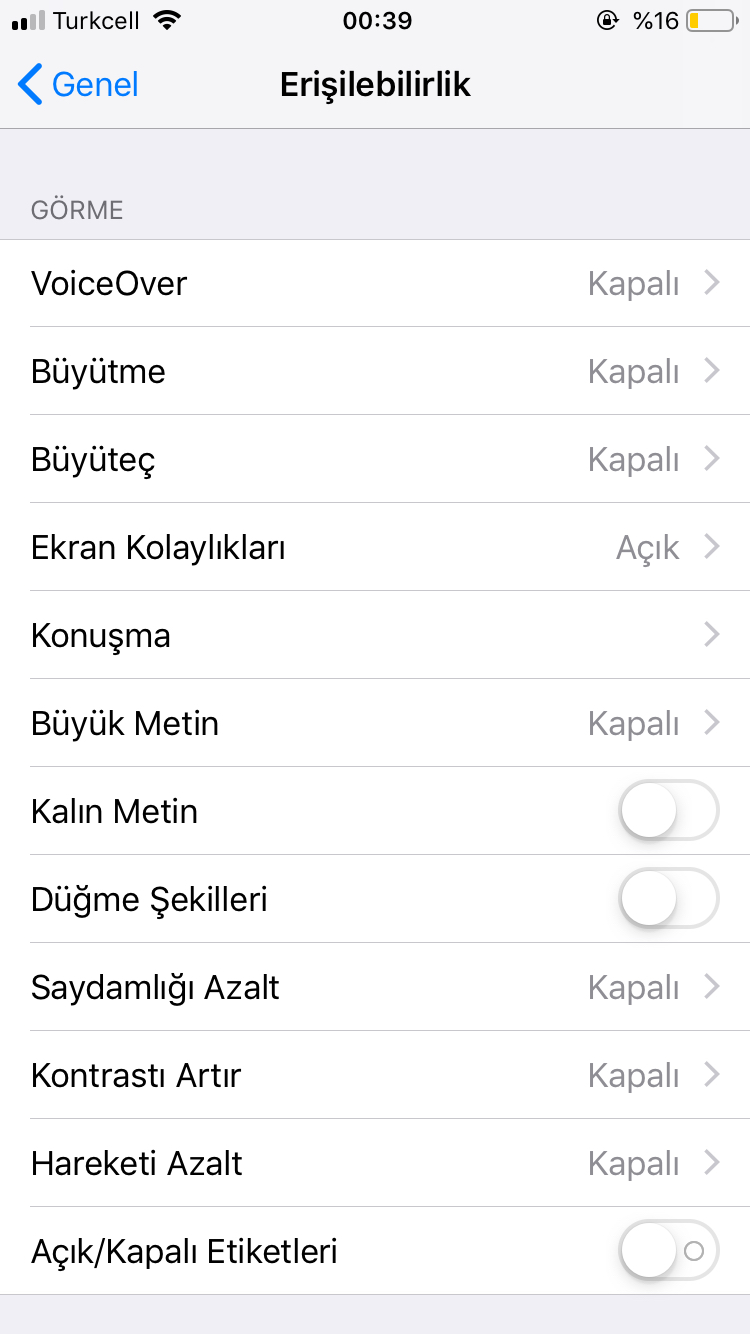Open Ekran Kolaylıkları settings
The height and width of the screenshot is (1334, 750).
coord(375,548)
